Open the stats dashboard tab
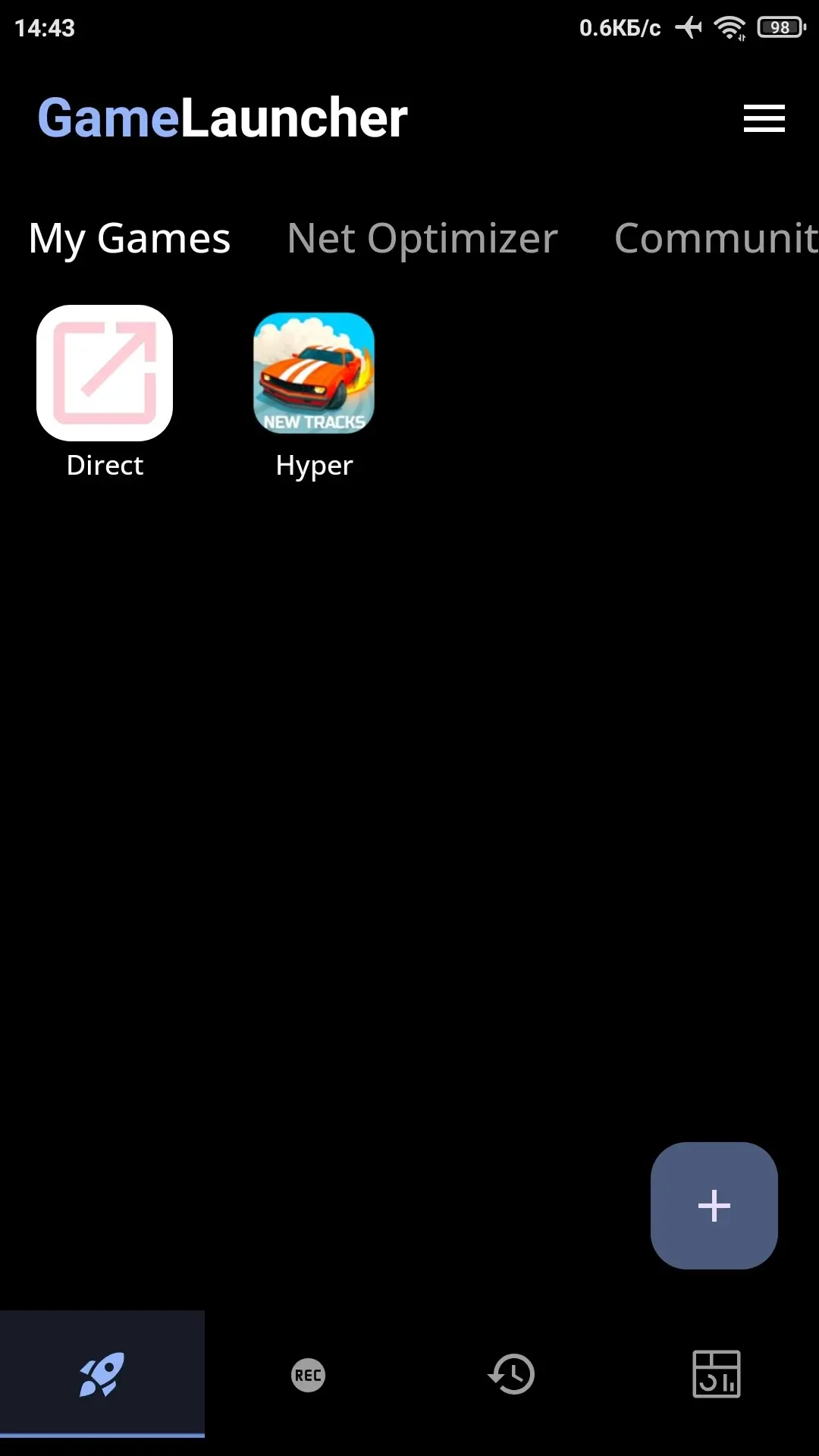Image resolution: width=819 pixels, height=1456 pixels. coord(717,1374)
